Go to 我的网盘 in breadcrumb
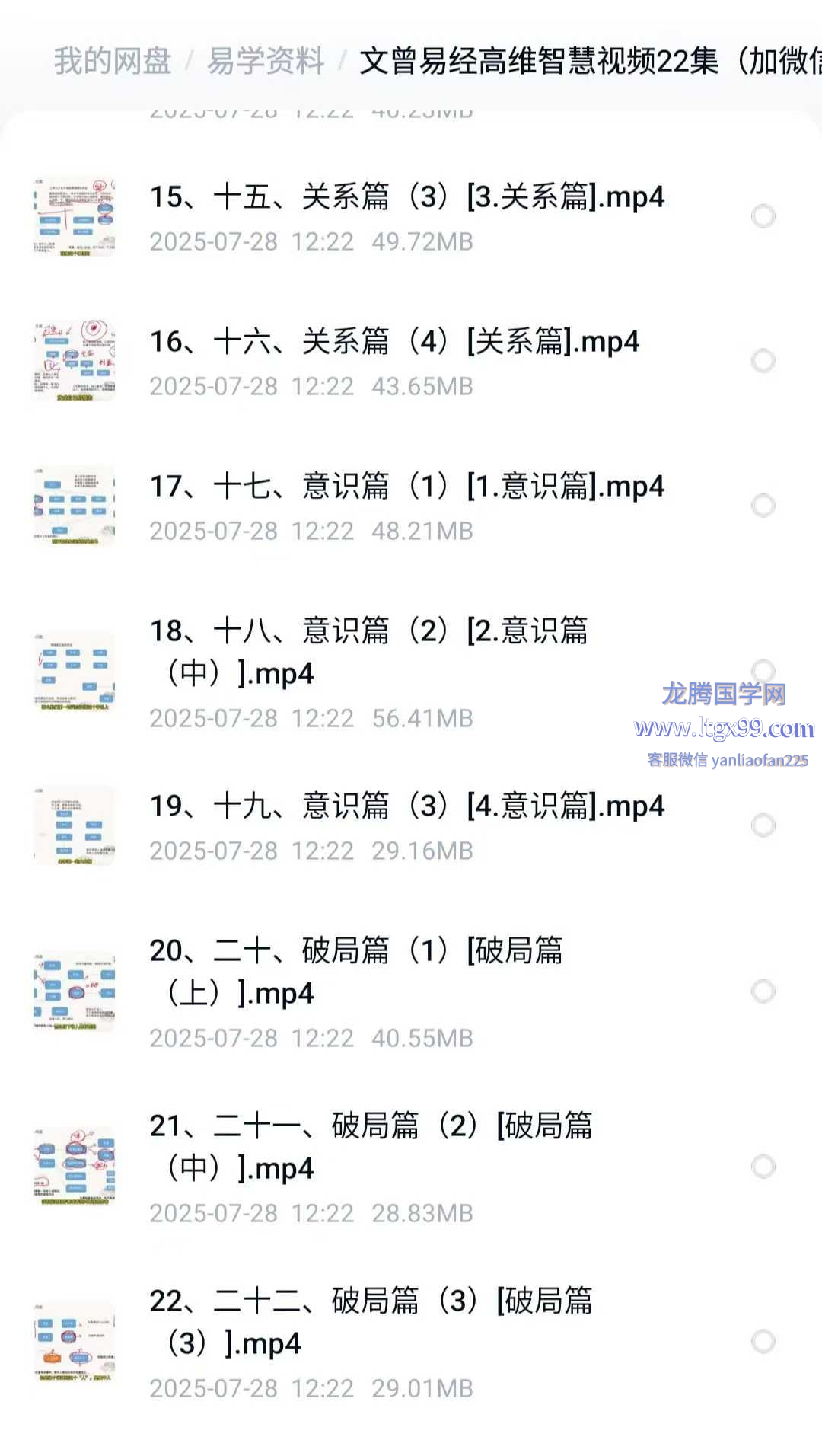The image size is (822, 1456). pos(113,61)
